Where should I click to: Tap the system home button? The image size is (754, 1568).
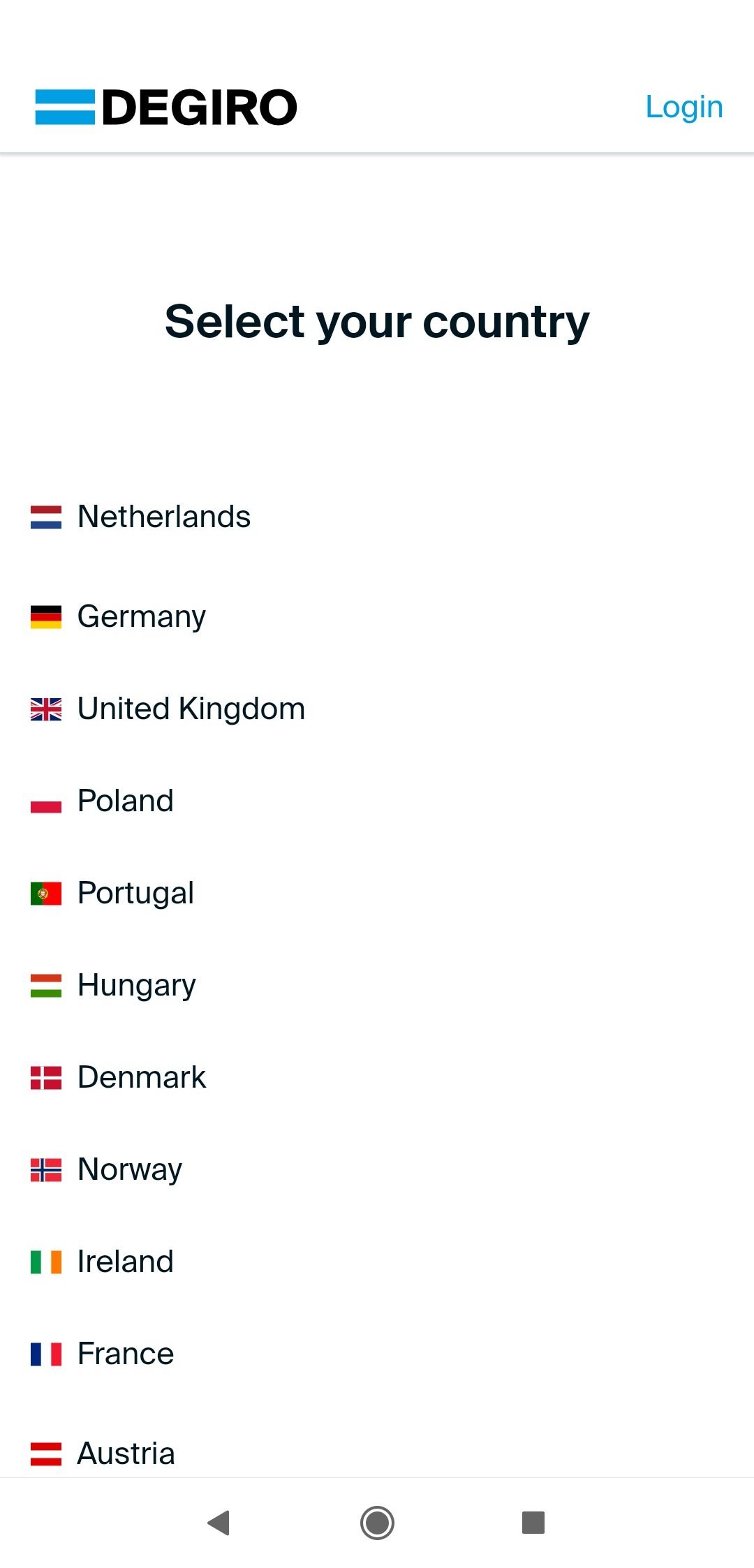click(377, 1523)
